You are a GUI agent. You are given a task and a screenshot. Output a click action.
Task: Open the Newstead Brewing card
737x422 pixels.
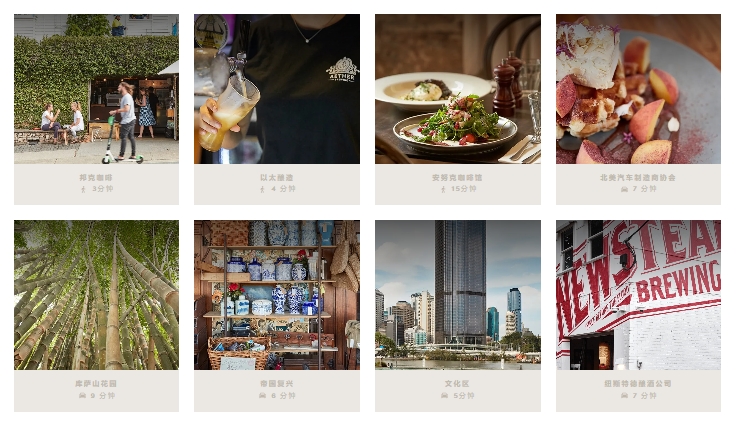pos(638,314)
